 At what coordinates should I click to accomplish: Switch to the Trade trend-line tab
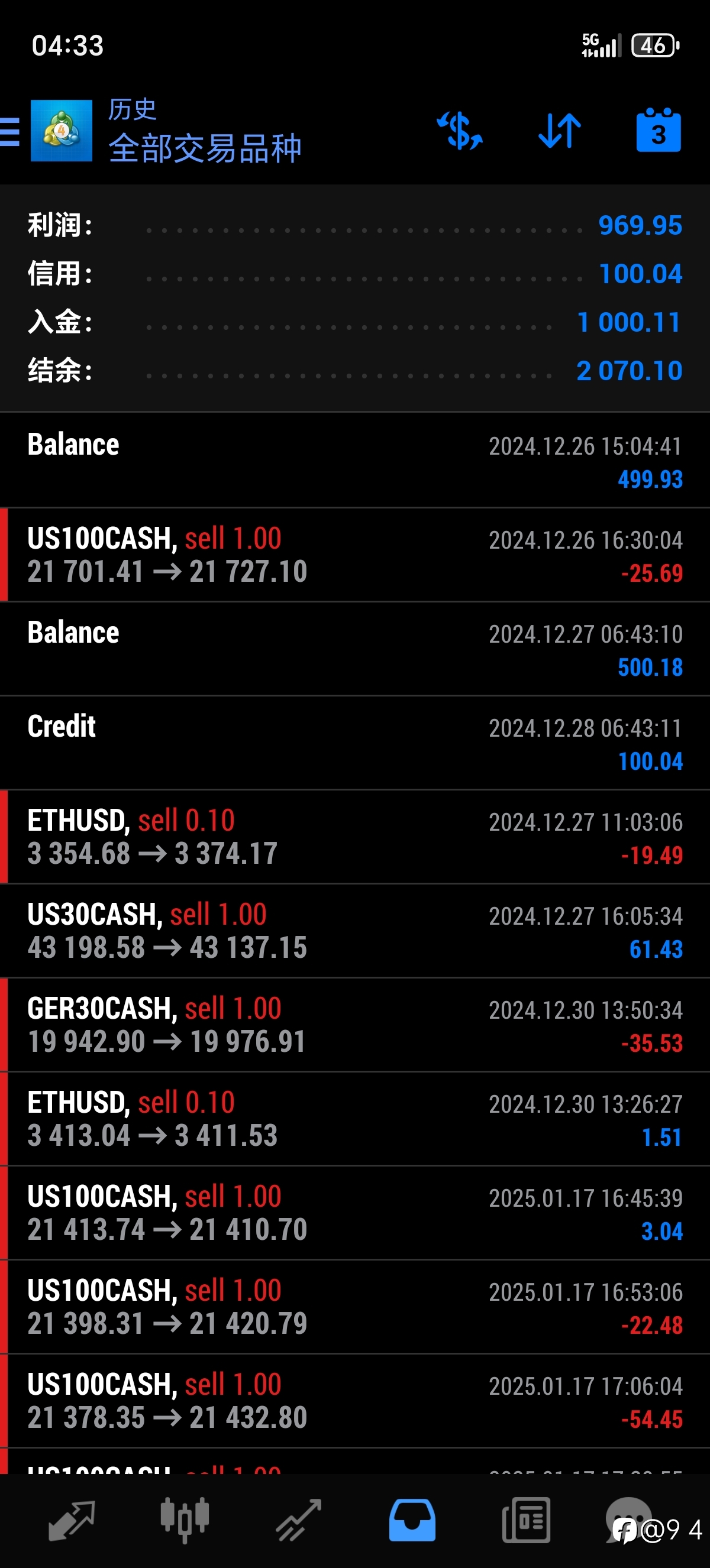298,1520
